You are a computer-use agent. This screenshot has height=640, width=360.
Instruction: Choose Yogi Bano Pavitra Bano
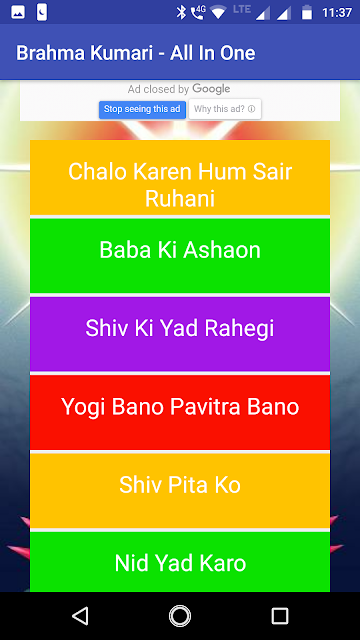click(x=180, y=413)
